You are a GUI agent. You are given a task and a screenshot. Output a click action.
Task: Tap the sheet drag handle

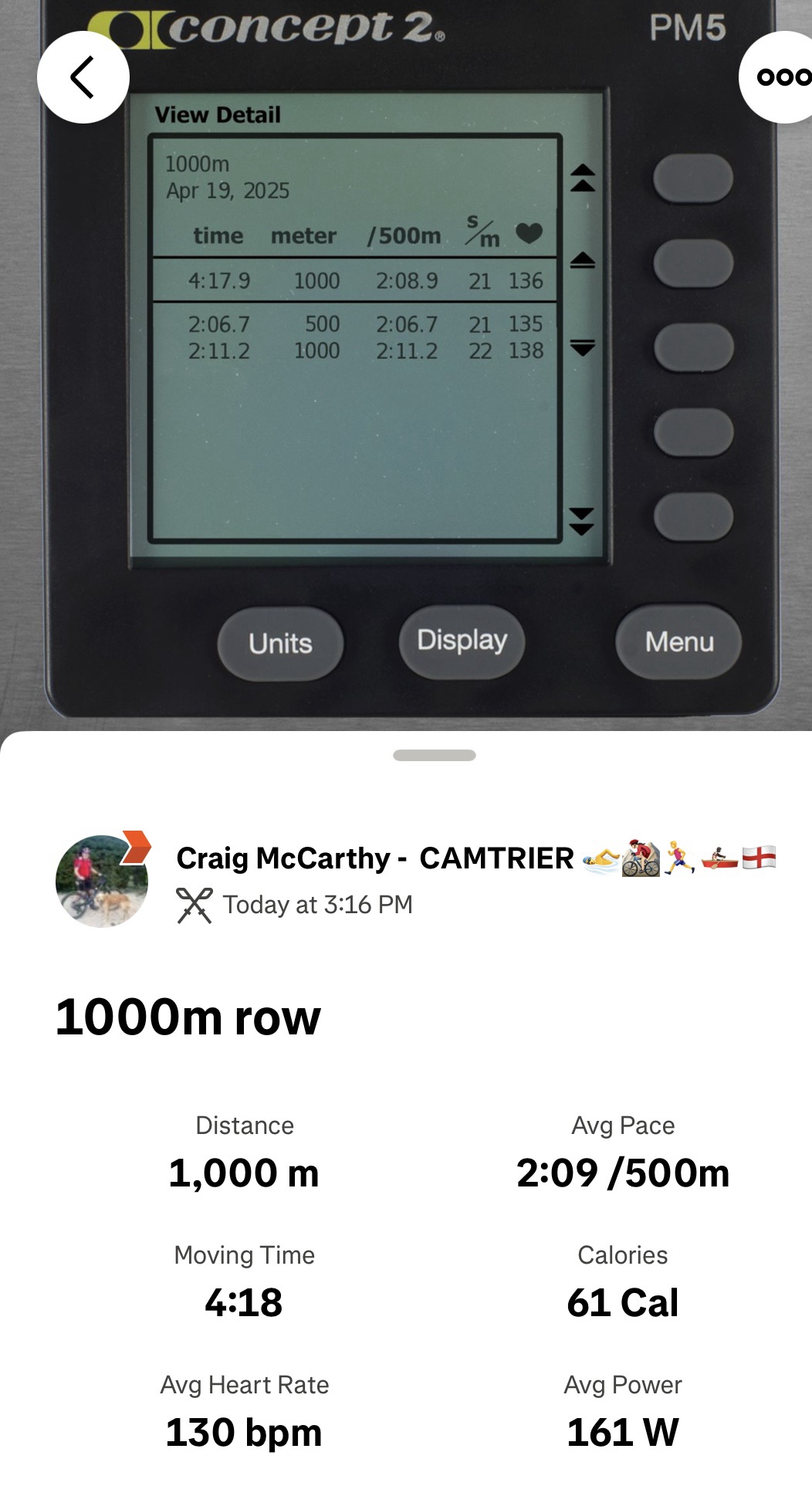(434, 755)
